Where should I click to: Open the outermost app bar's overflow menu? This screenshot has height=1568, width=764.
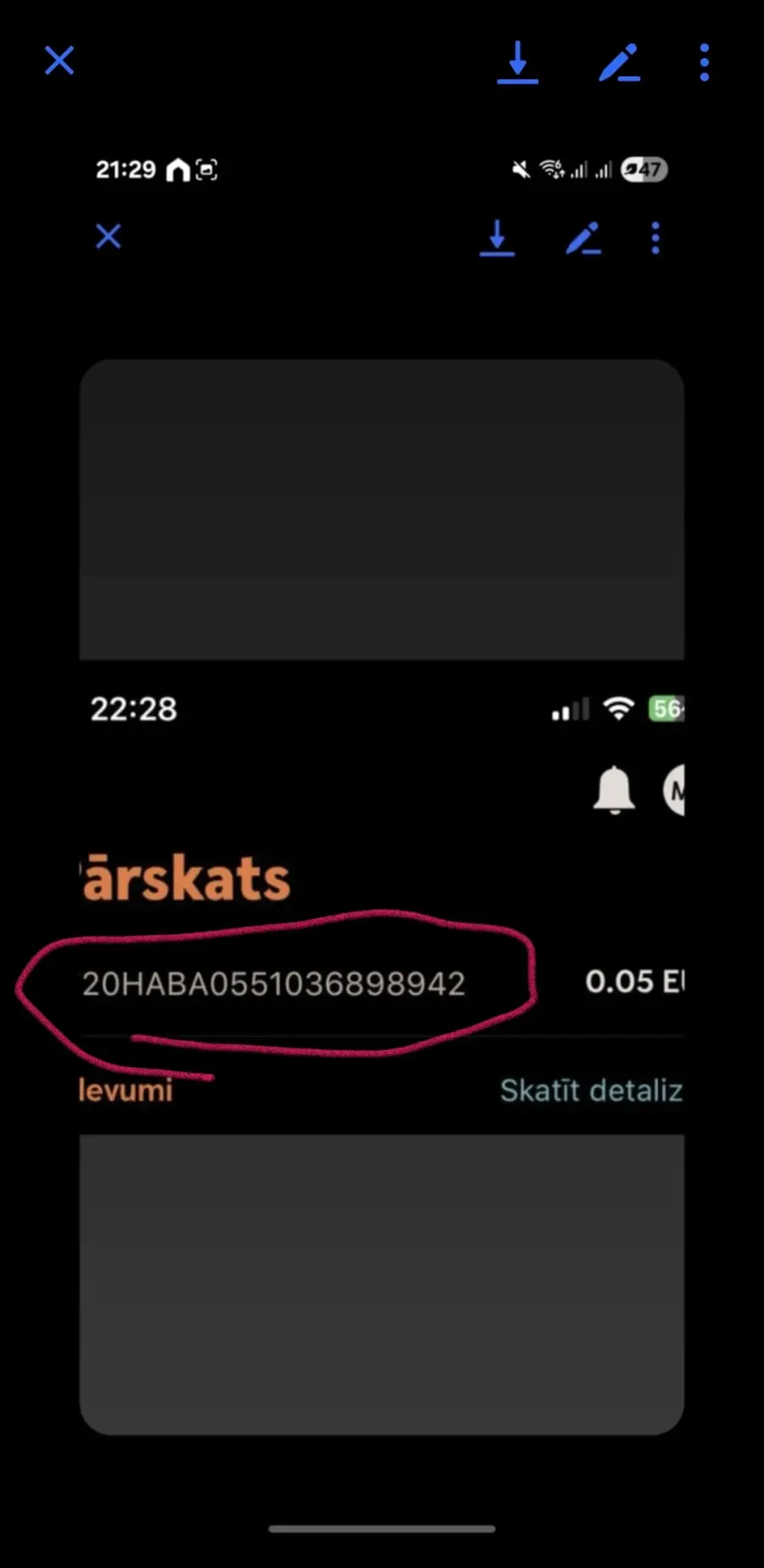(705, 63)
